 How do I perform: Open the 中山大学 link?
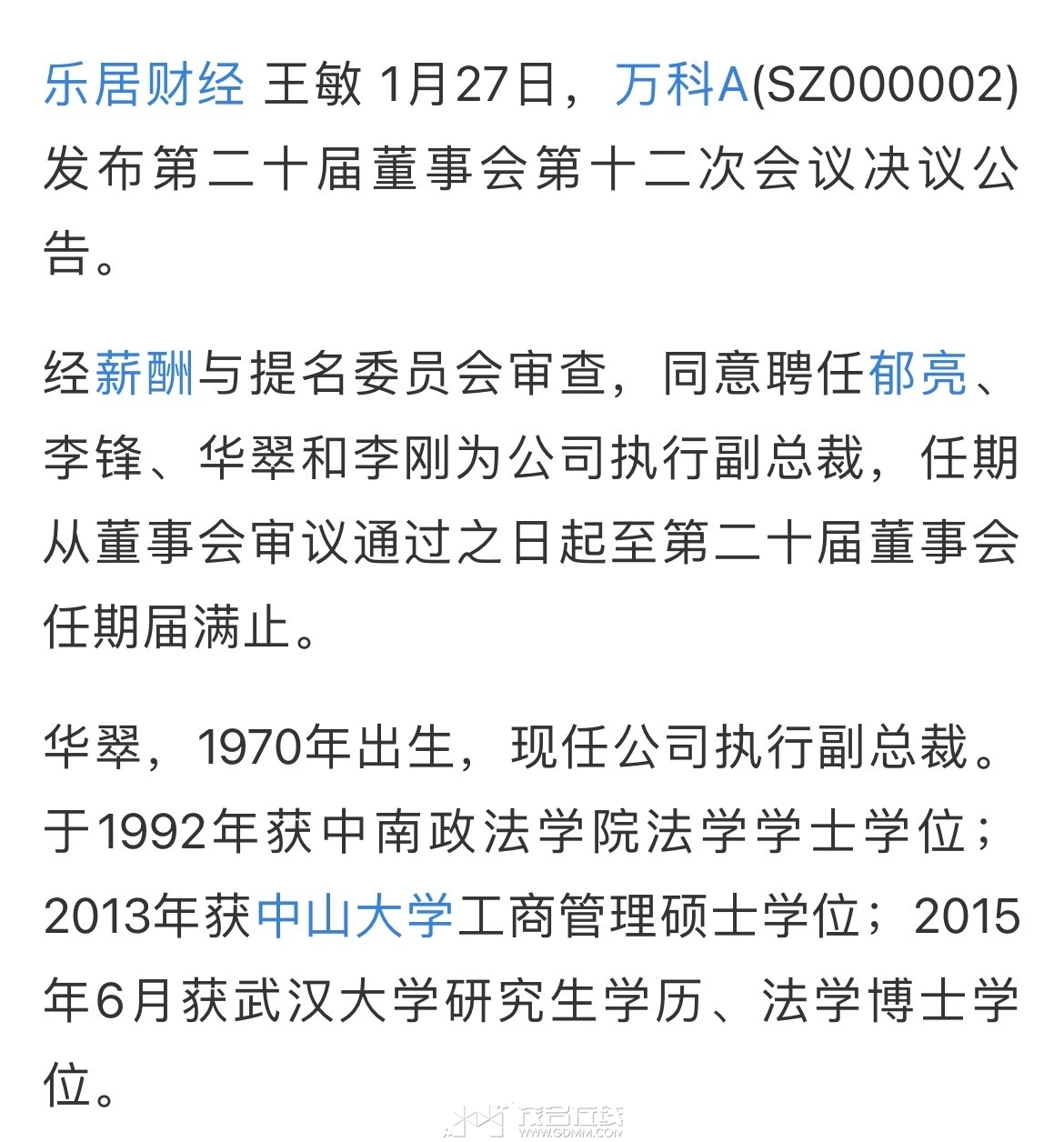tap(356, 916)
